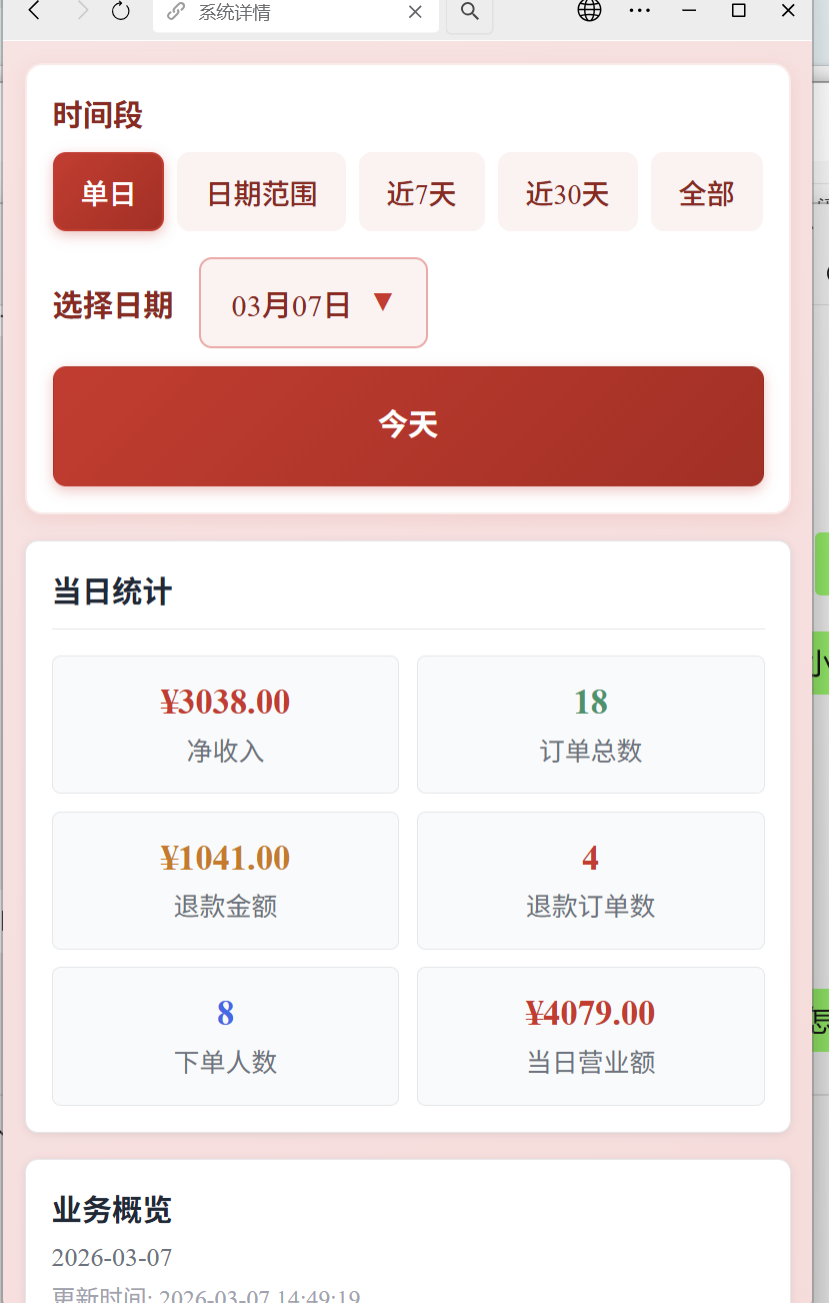Click the 当日营业额 amount card
Image resolution: width=830 pixels, height=1303 pixels.
[x=590, y=1036]
